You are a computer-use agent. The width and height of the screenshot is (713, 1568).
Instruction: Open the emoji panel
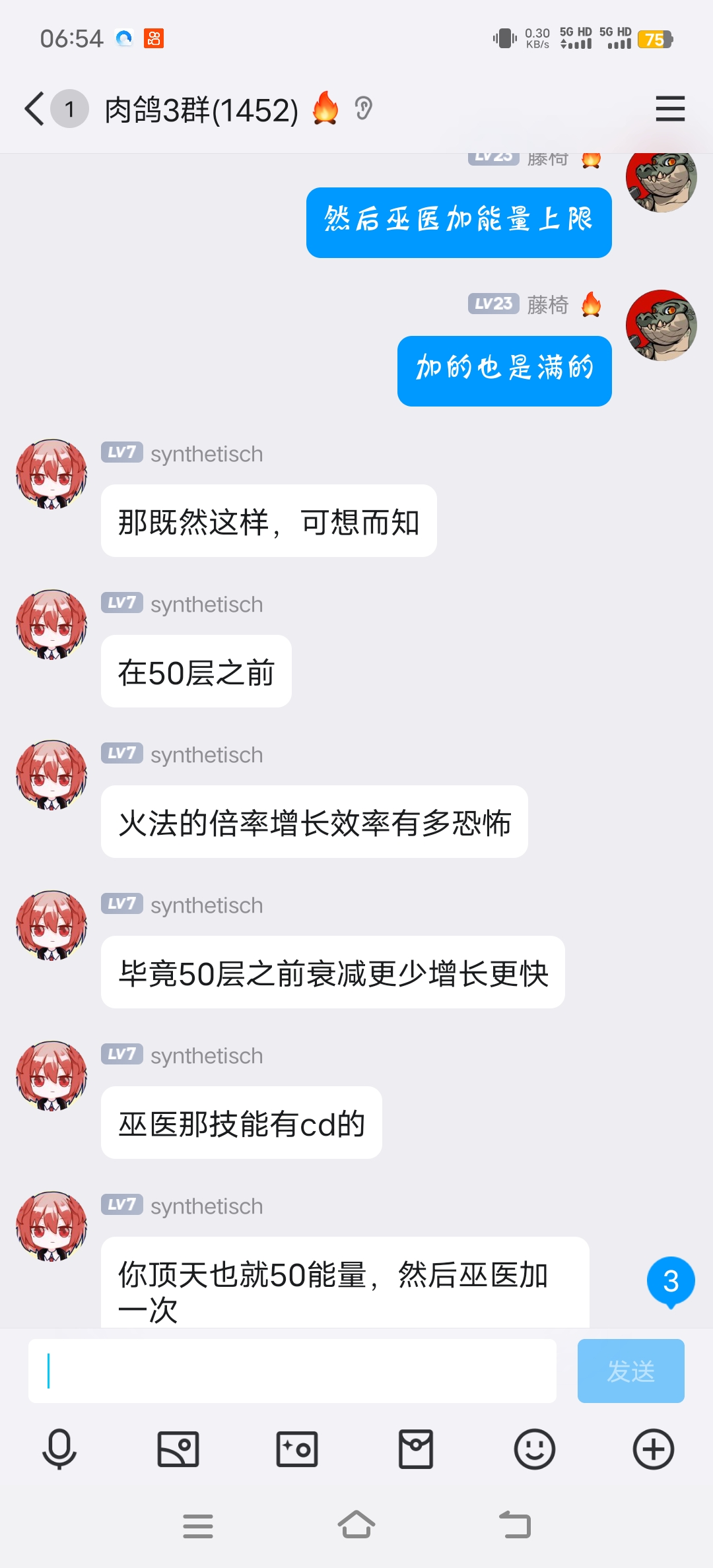click(535, 1449)
